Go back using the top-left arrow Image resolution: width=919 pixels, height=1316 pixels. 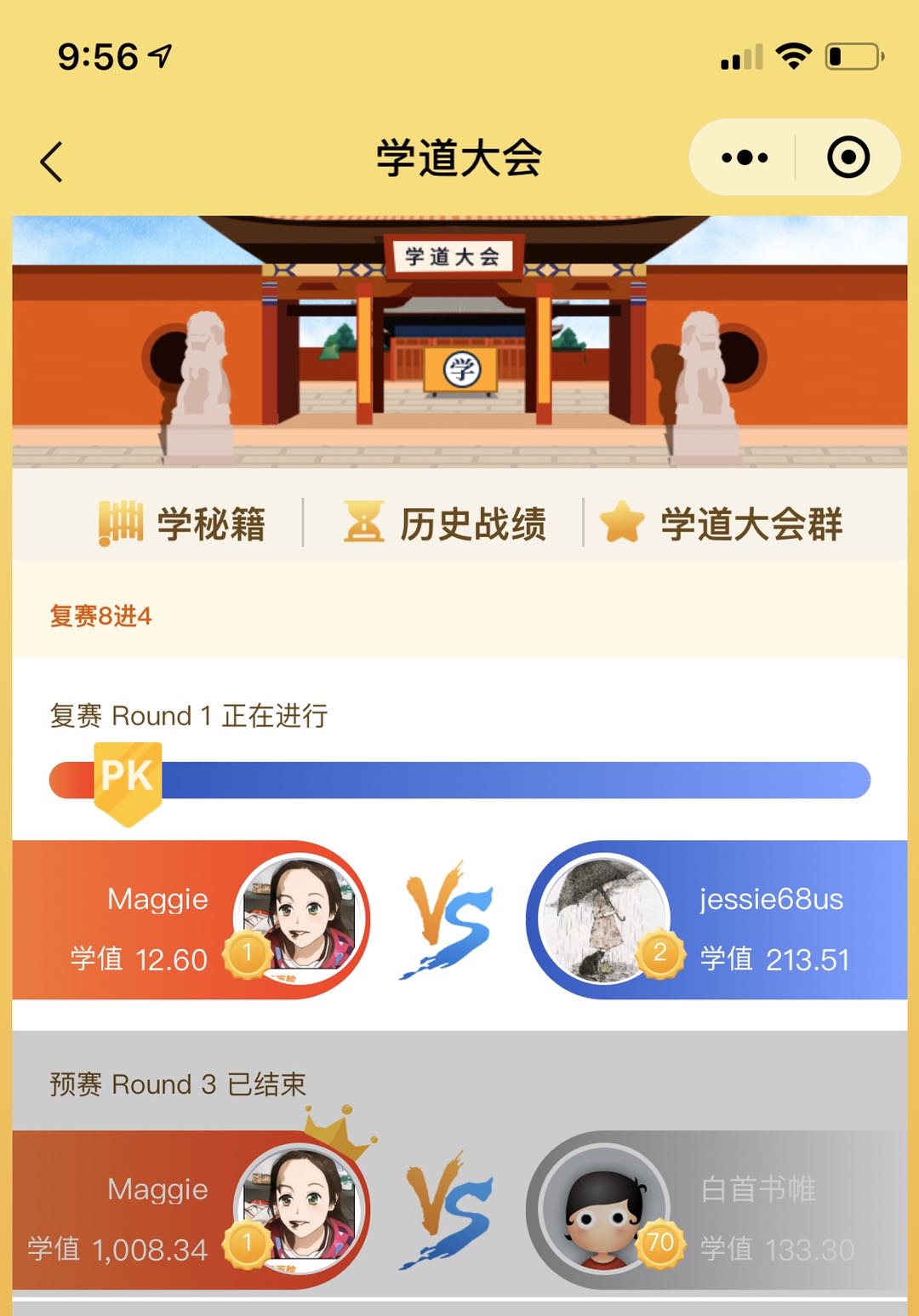coord(52,161)
